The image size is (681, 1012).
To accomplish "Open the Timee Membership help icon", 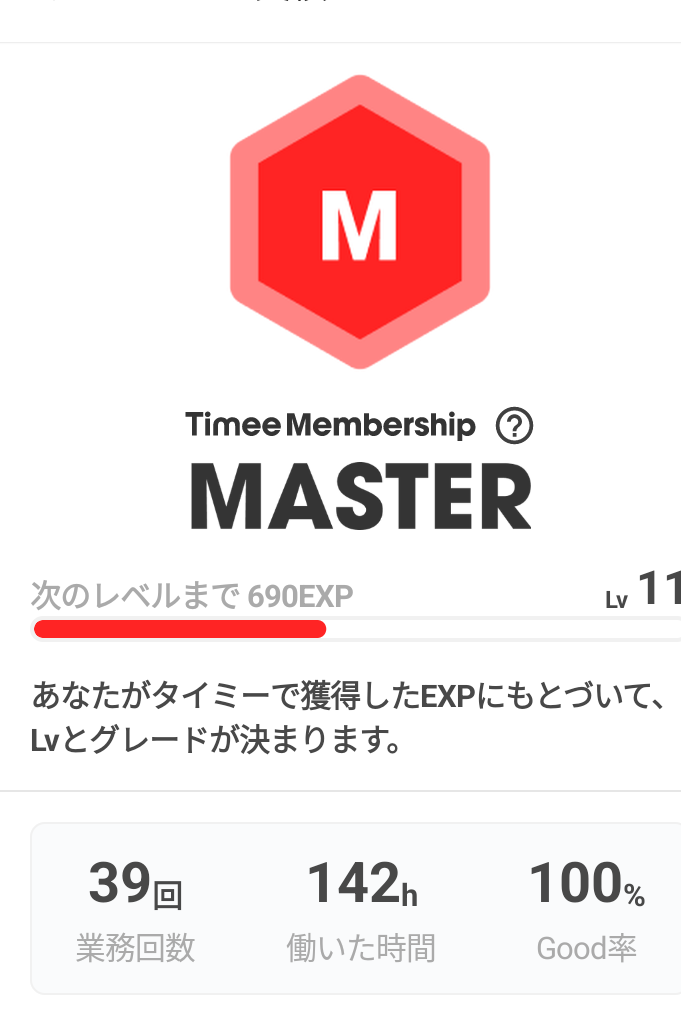I will tap(514, 427).
